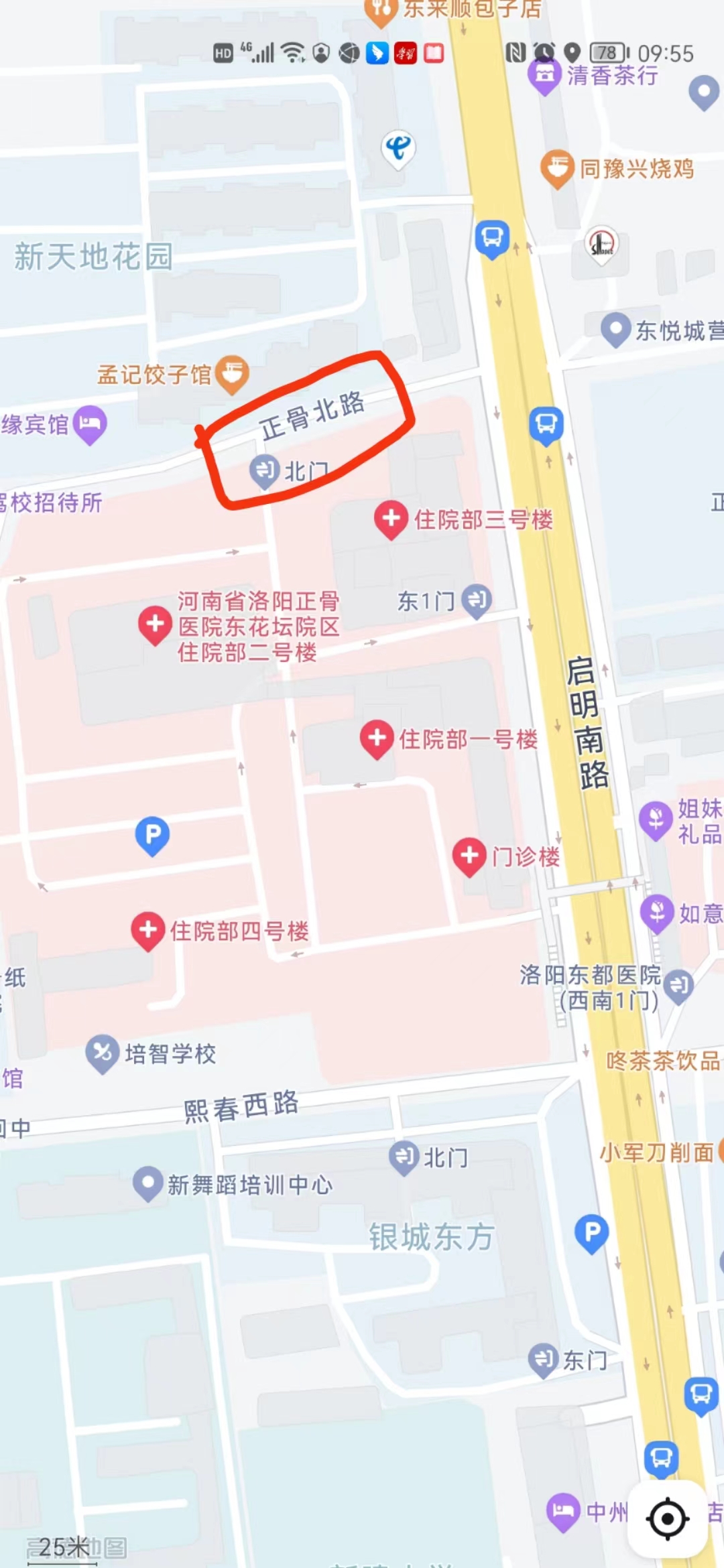This screenshot has height=1568, width=724.
Task: Select the 洛阳东都医院 (西南1门) marker
Action: (x=678, y=986)
